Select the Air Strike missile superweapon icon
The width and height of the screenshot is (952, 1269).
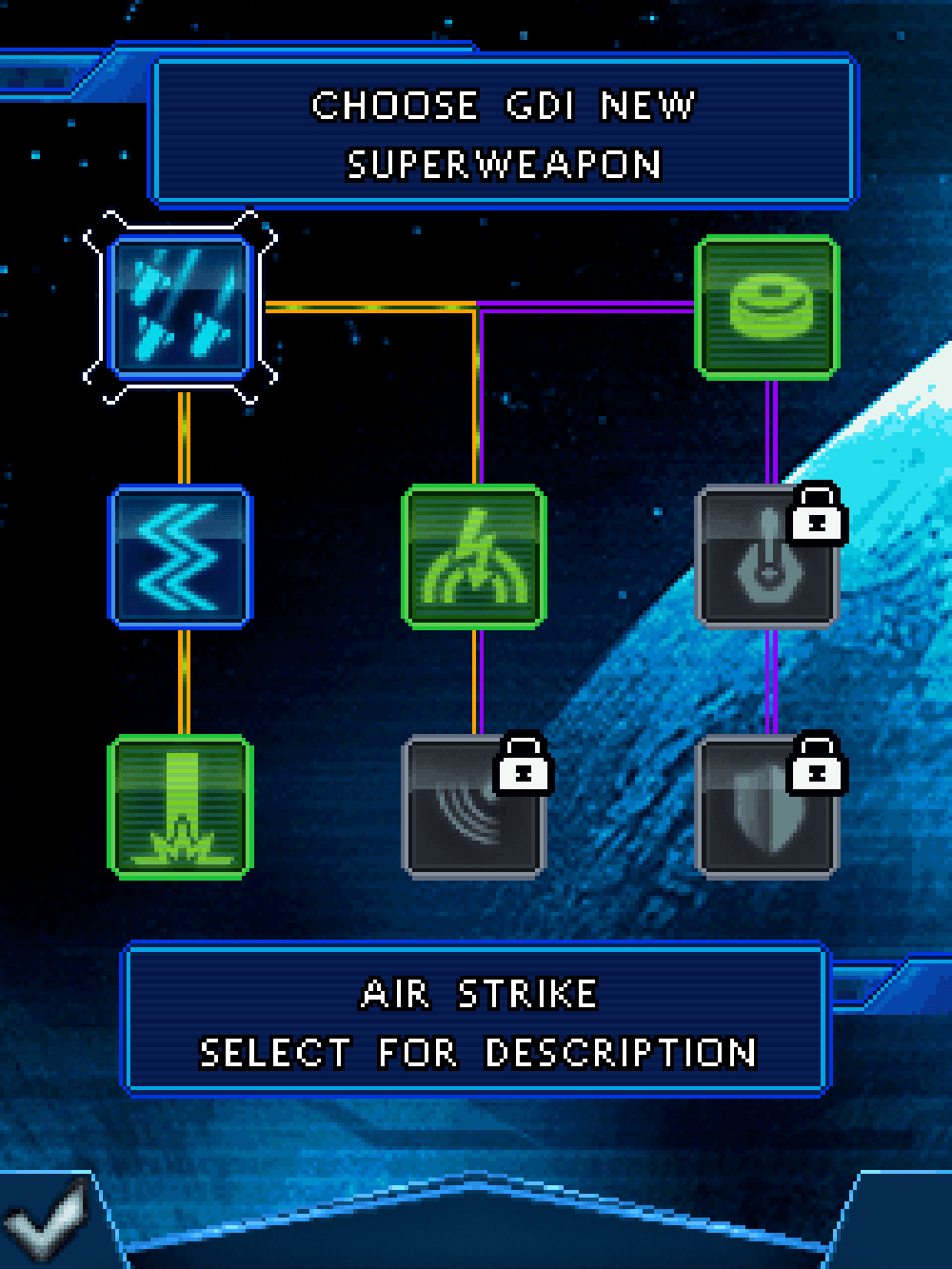coord(181,307)
